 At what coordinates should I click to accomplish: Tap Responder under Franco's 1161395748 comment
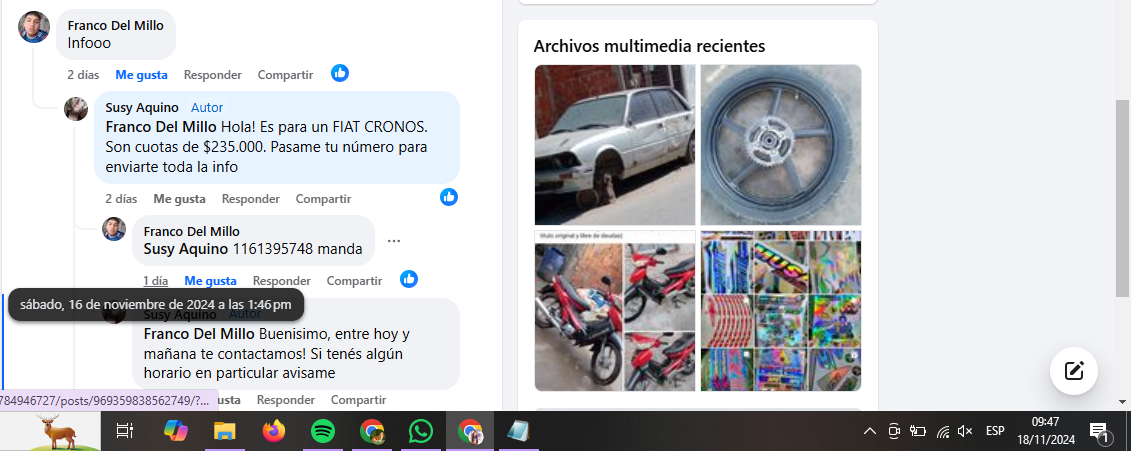tap(281, 281)
